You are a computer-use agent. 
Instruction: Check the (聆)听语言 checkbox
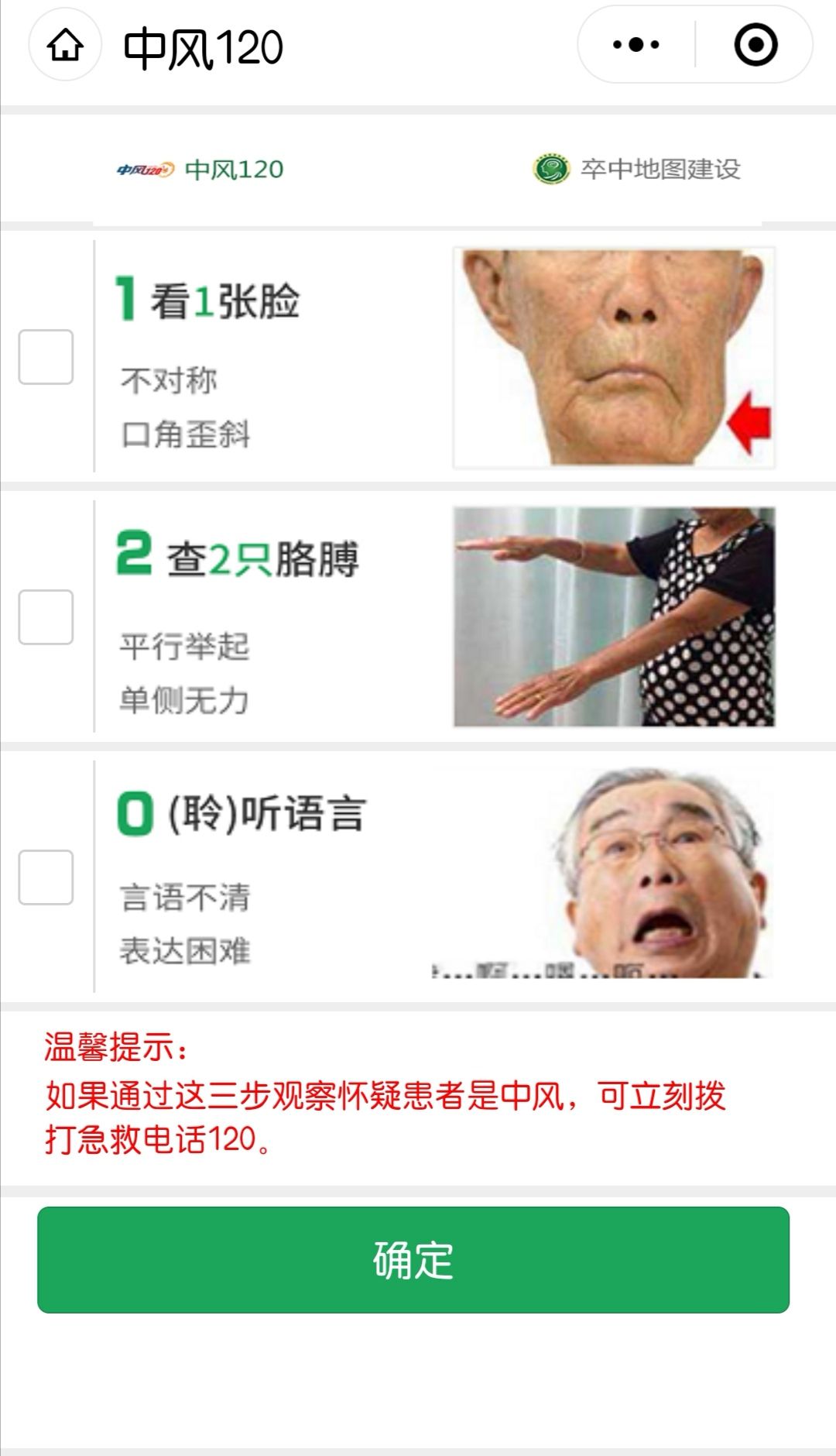(x=46, y=877)
